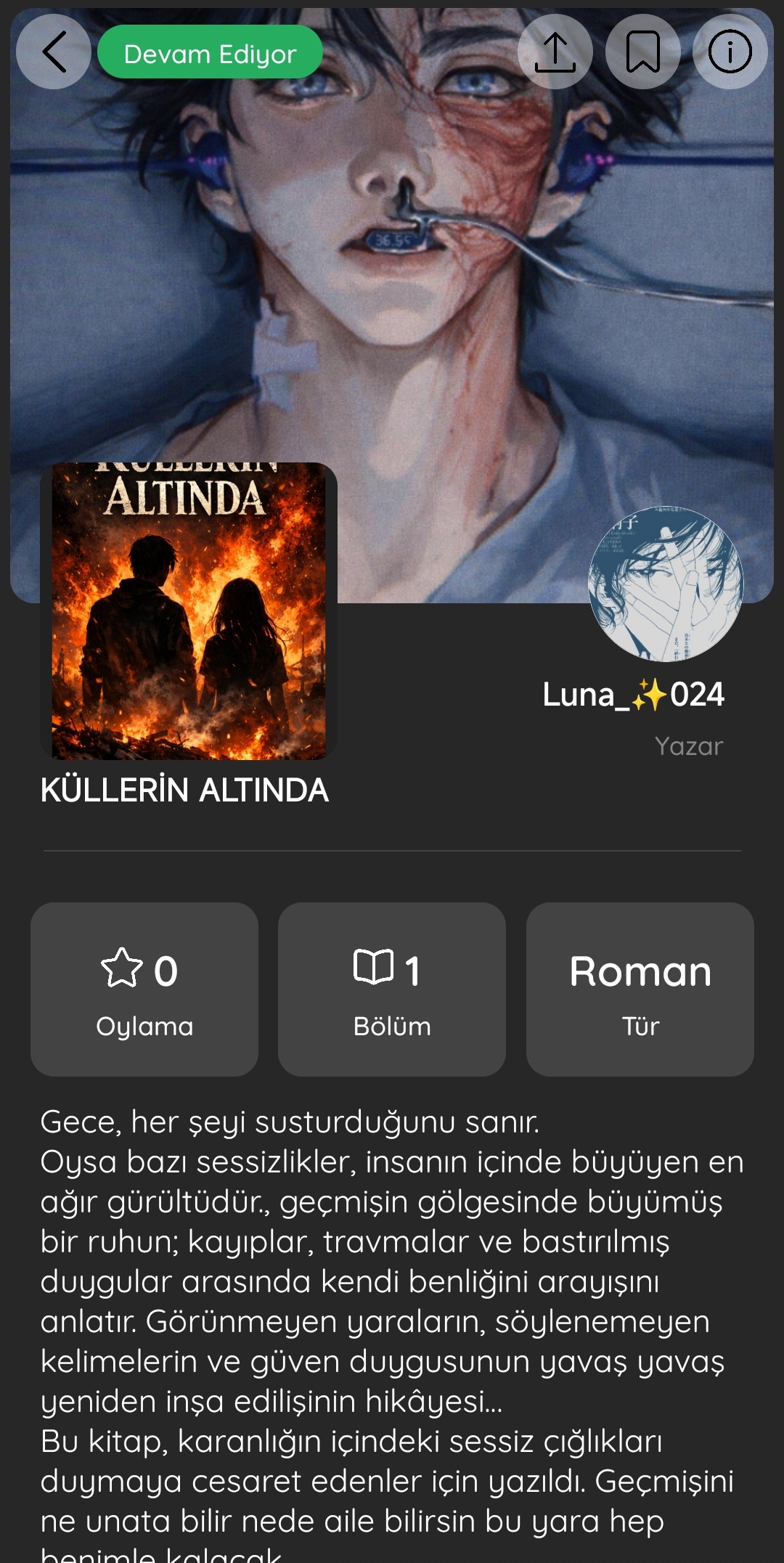The height and width of the screenshot is (1563, 784).
Task: Open the KÜLLERİN ALTINDA book cover
Action: coord(189,611)
